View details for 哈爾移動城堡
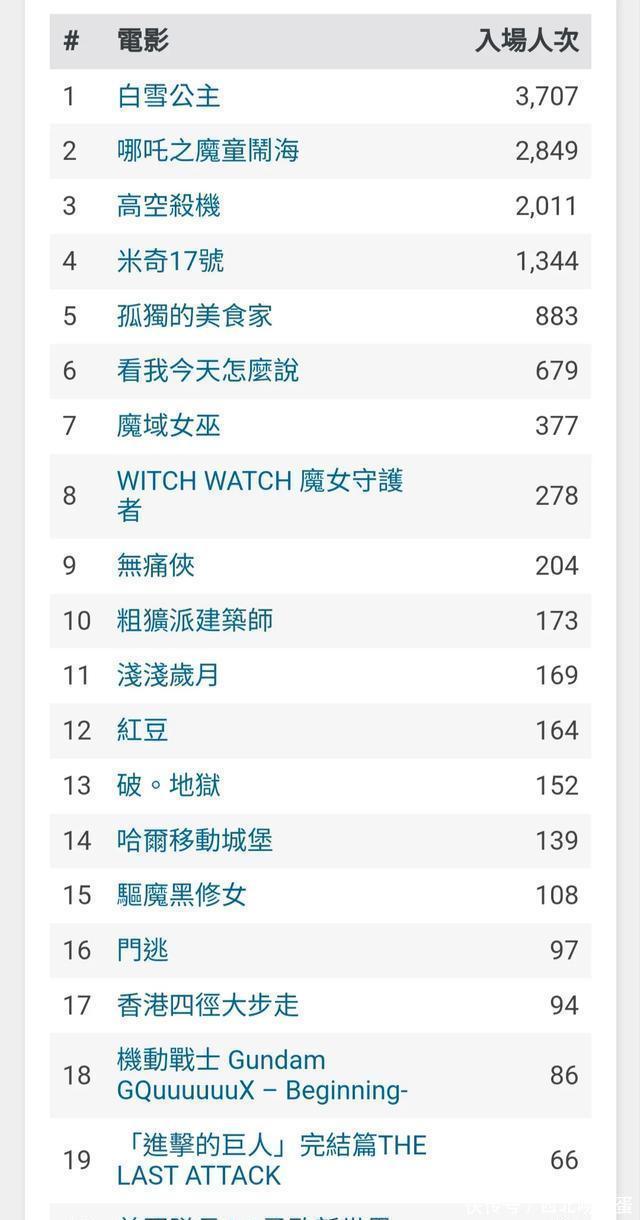The width and height of the screenshot is (640, 1220). (x=194, y=841)
